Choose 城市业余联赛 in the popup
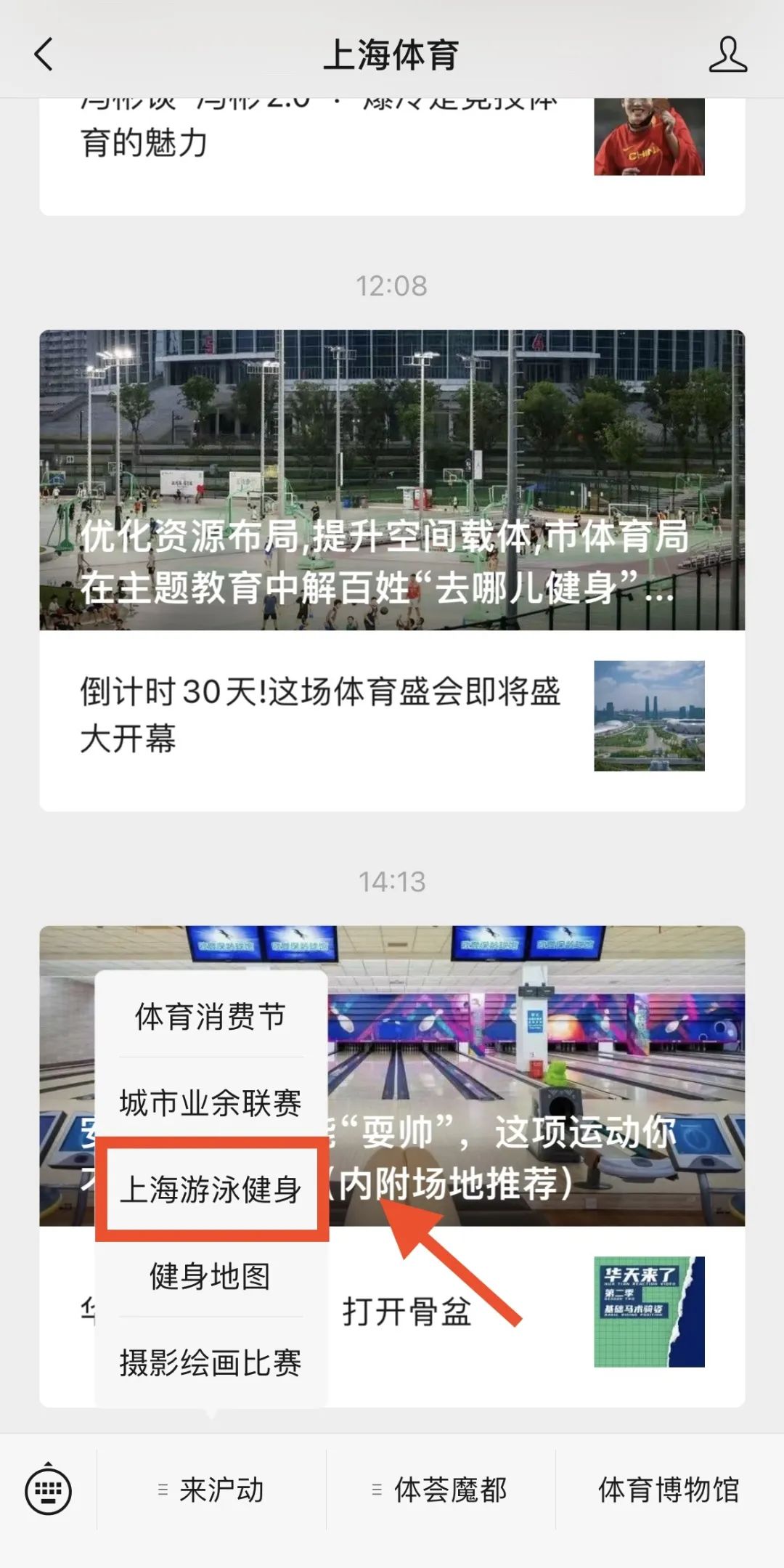 coord(211,1102)
